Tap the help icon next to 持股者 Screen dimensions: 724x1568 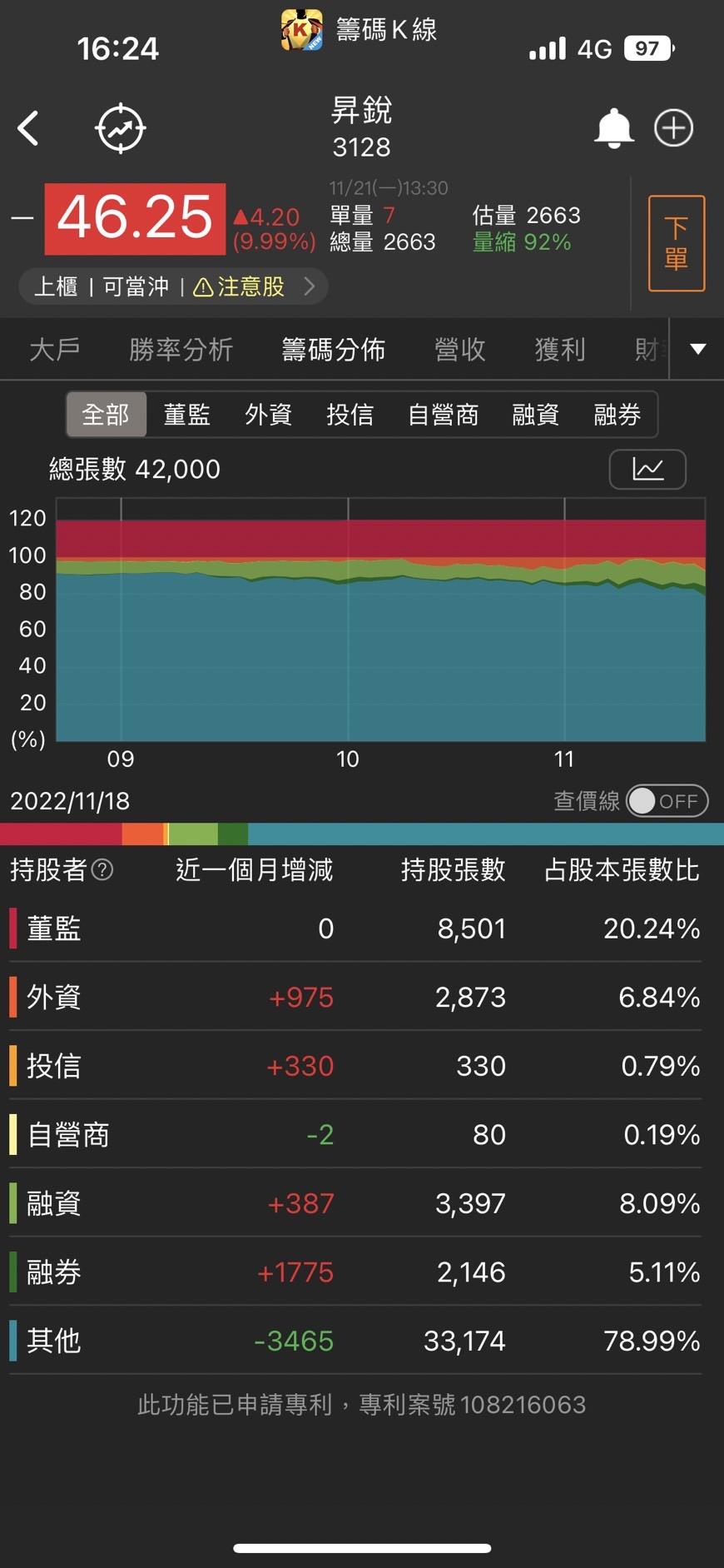coord(102,870)
